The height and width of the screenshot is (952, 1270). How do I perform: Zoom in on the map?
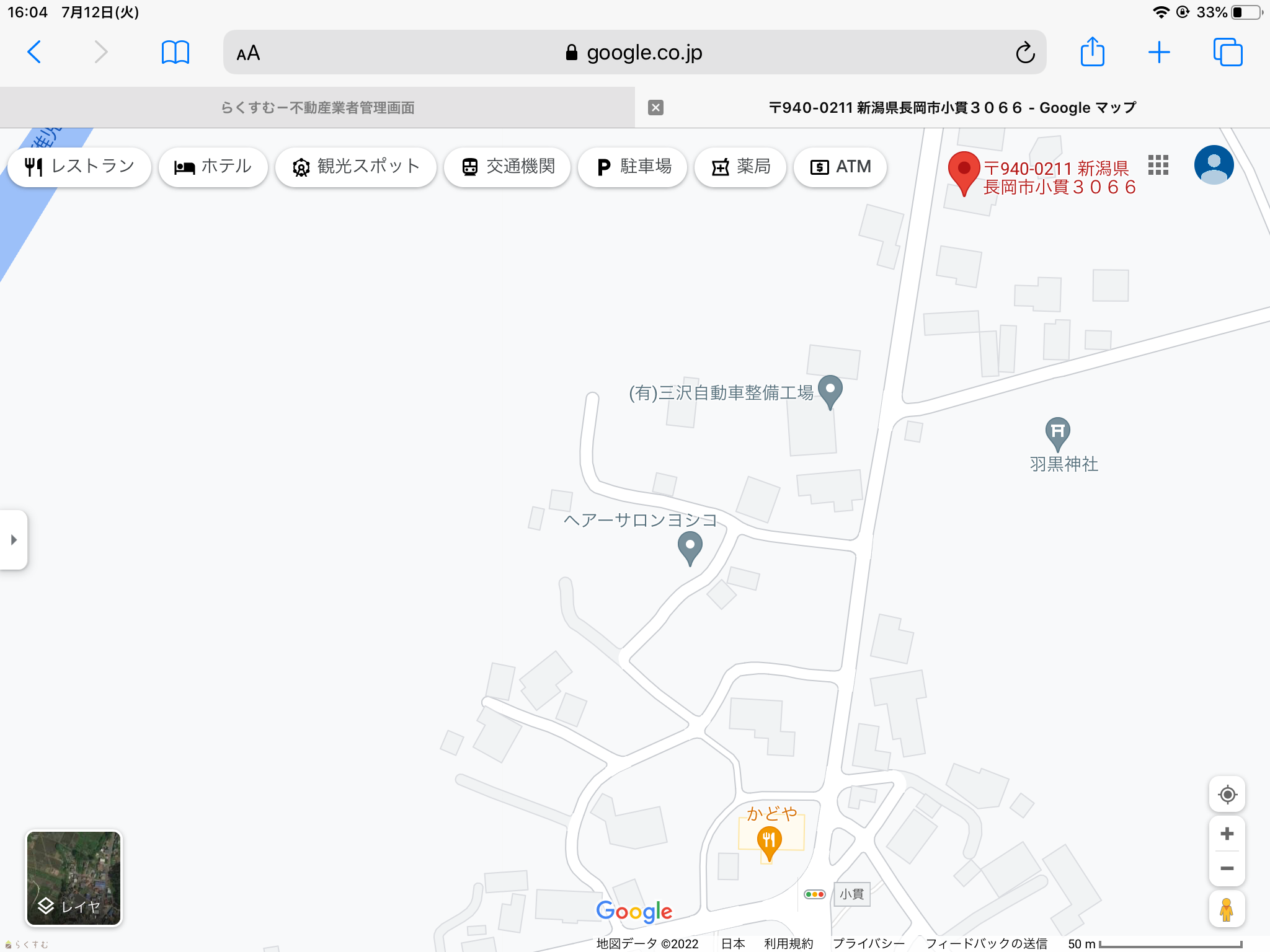(x=1227, y=834)
